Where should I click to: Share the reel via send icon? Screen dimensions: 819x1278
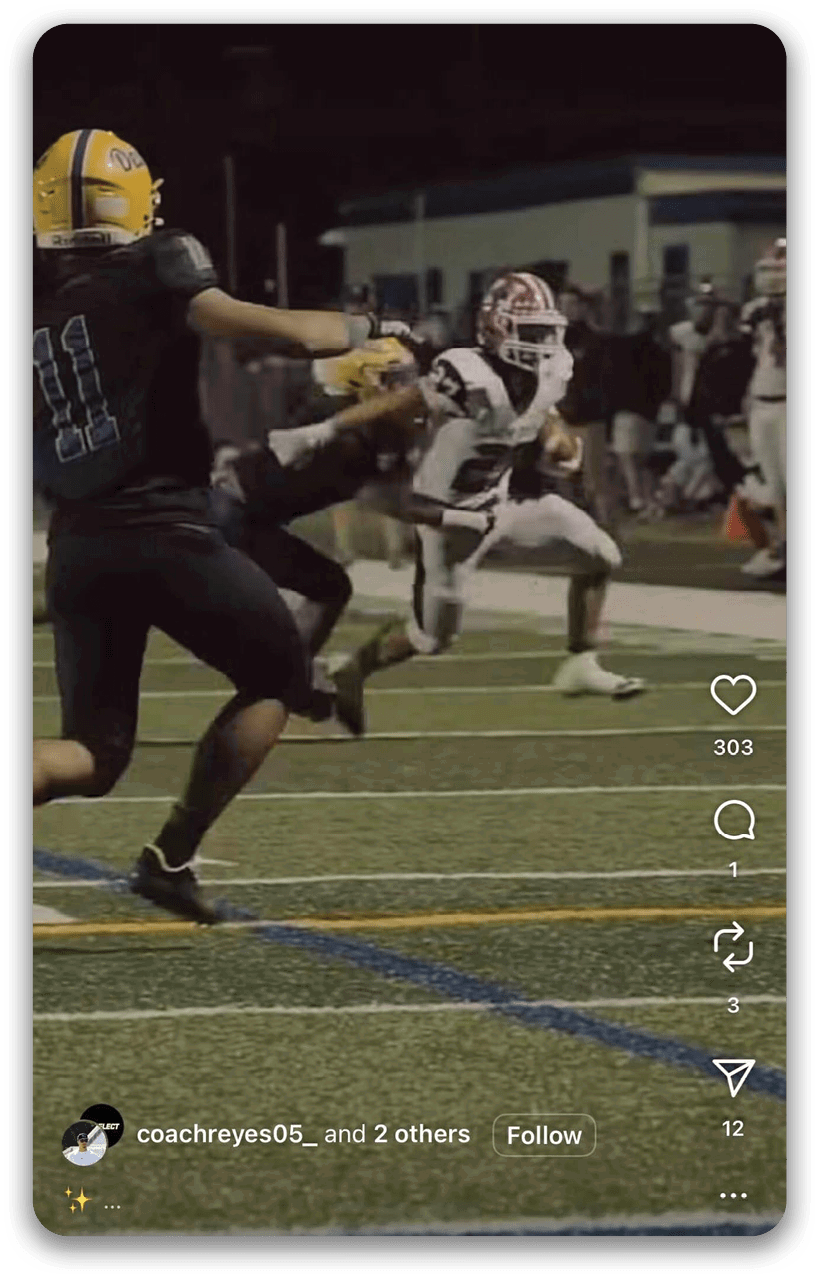(x=733, y=1076)
